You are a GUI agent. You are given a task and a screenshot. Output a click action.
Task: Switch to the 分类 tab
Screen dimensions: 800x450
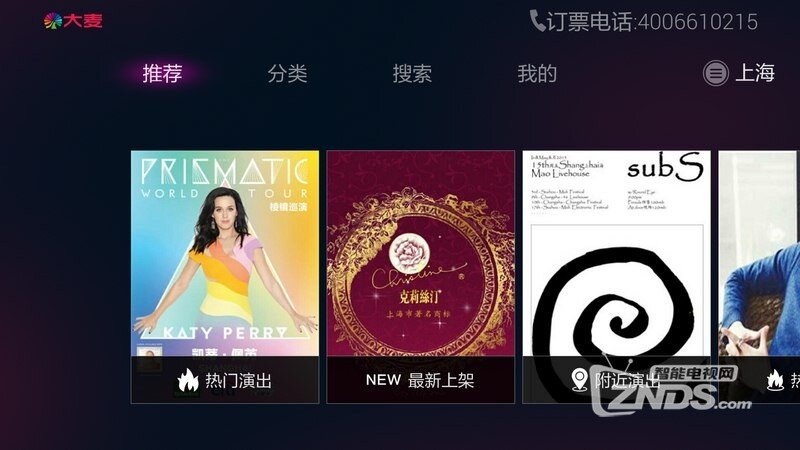tap(287, 74)
